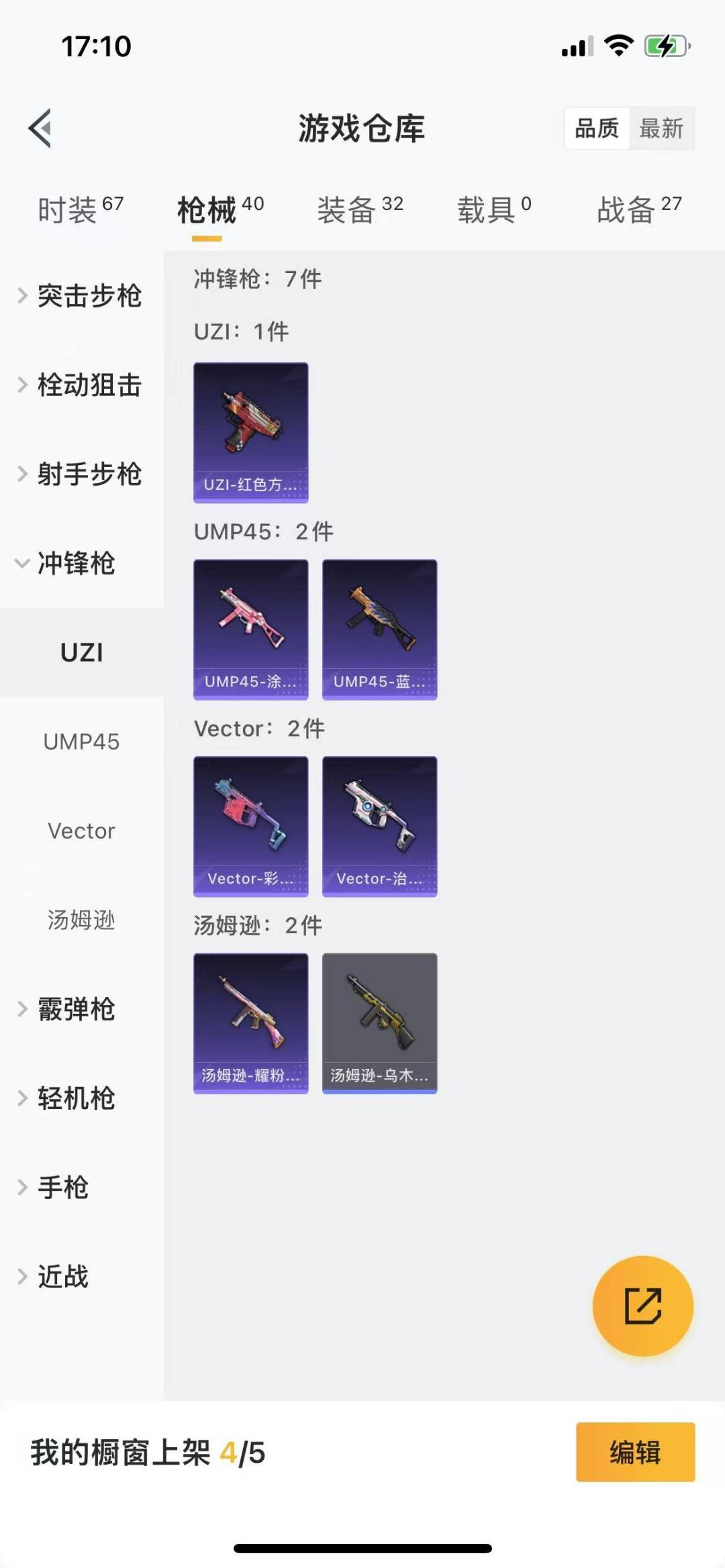
Task: Collapse the 冲锋枪 category
Action: coord(81,563)
